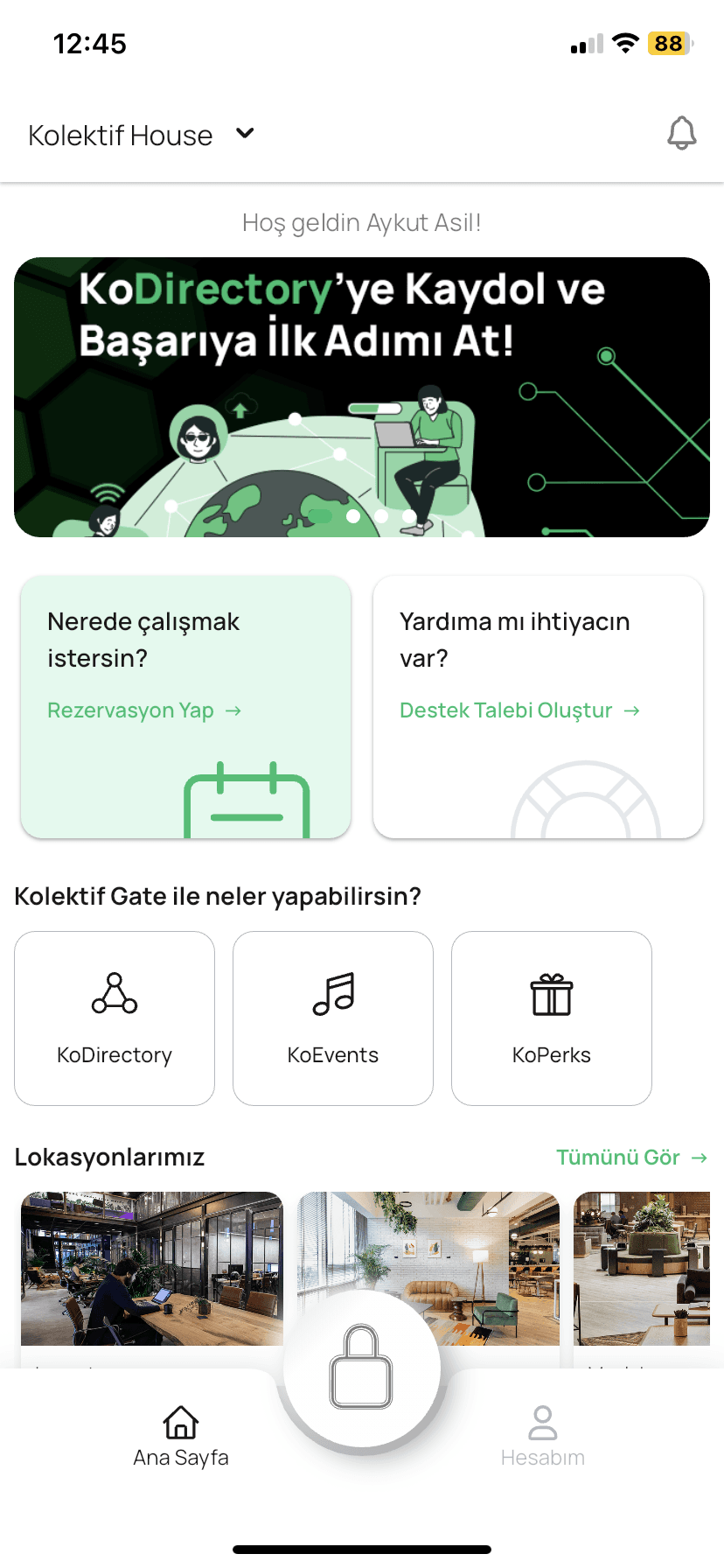Tap the central lock icon in the bottom bar
Viewport: 724px width, 1568px height.
click(362, 1371)
